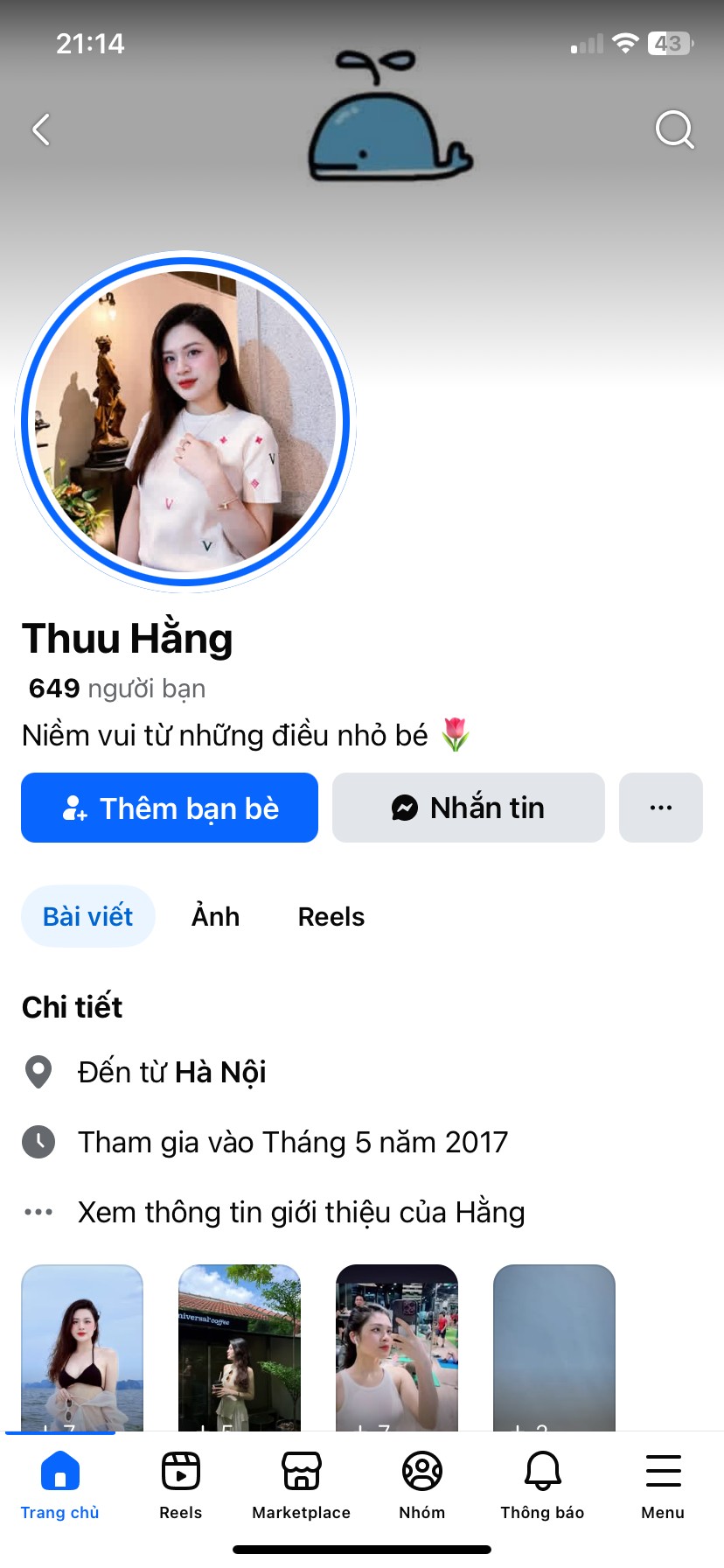Open Reels in the bottom navigation
724x1568 pixels.
click(180, 1484)
